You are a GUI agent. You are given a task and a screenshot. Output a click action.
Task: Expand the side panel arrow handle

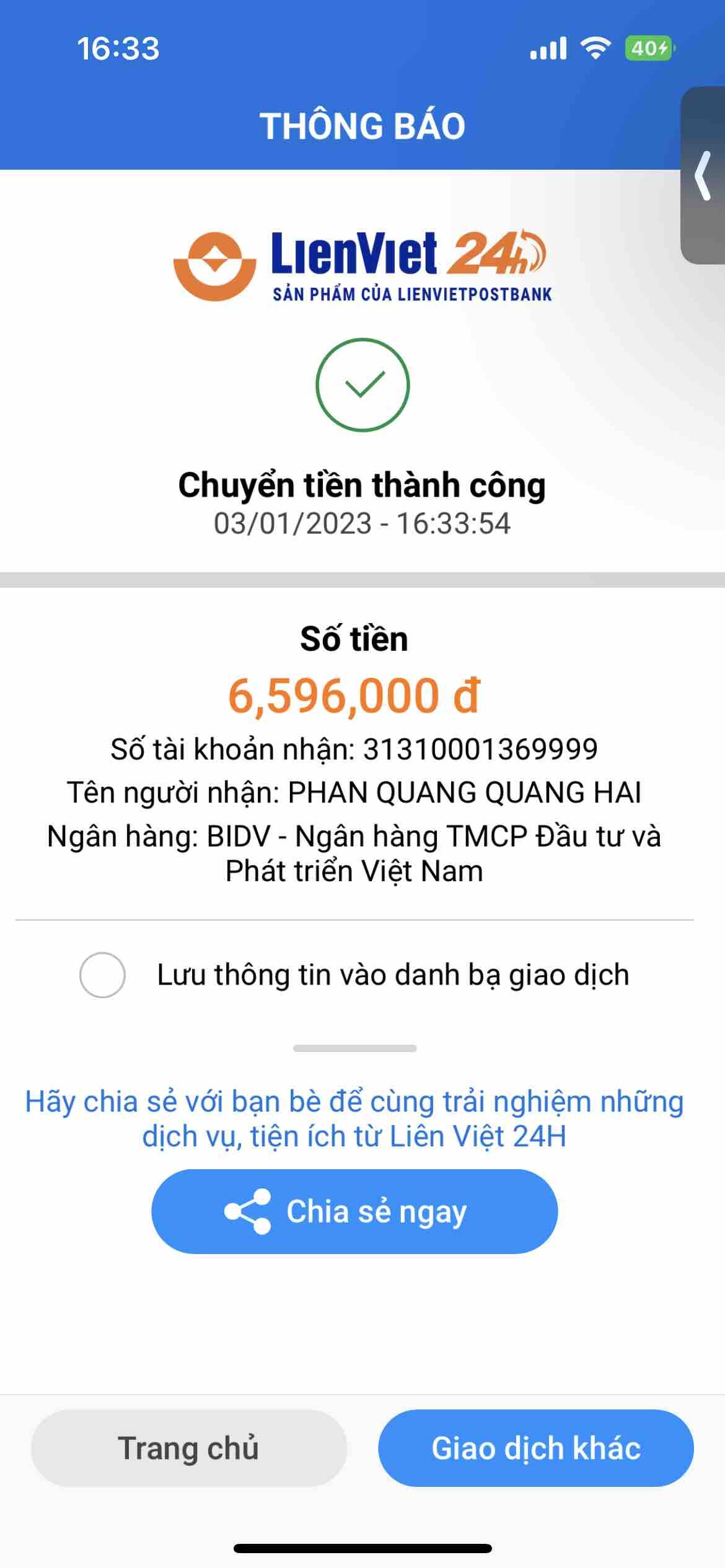703,176
